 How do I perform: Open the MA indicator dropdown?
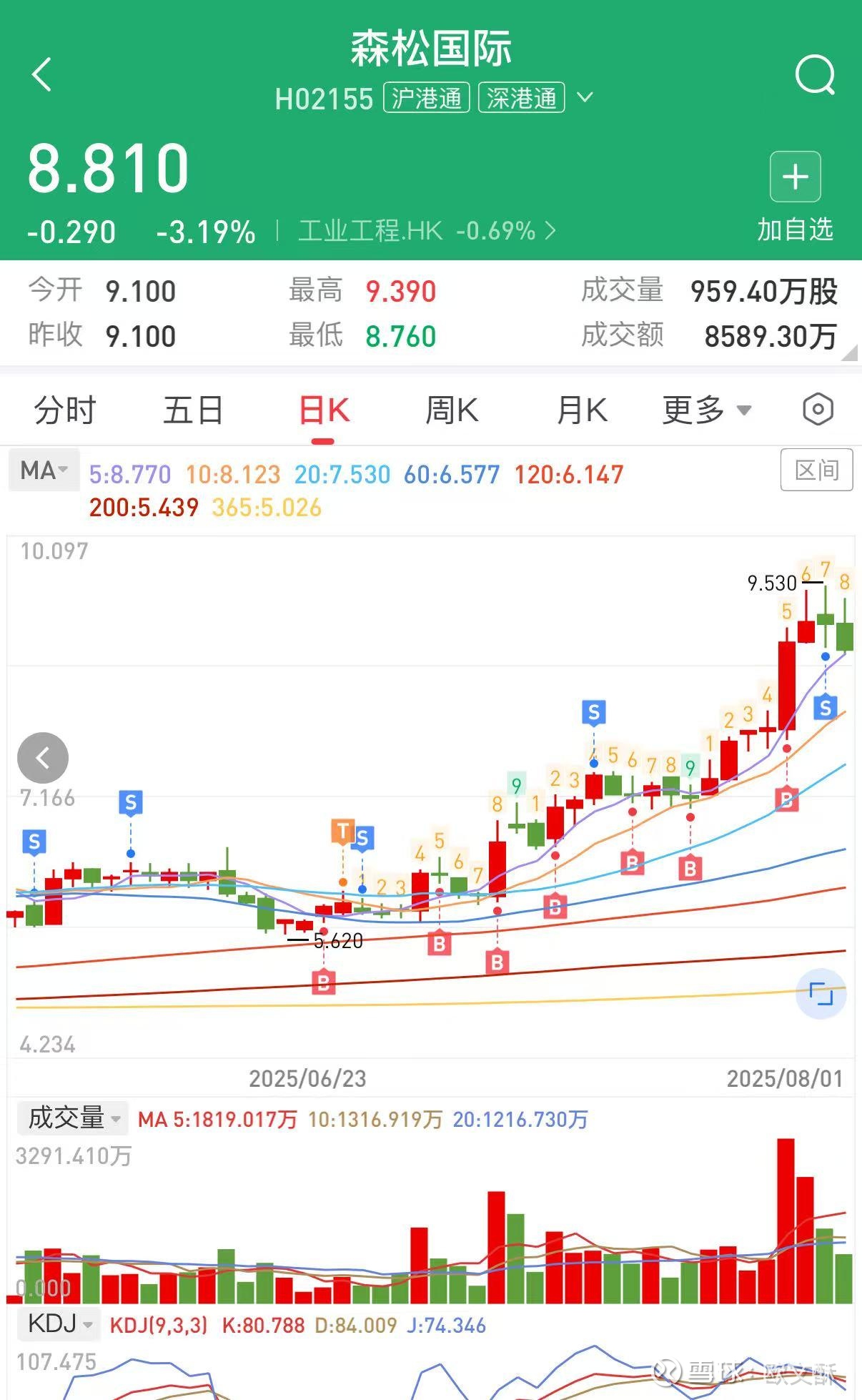point(44,470)
